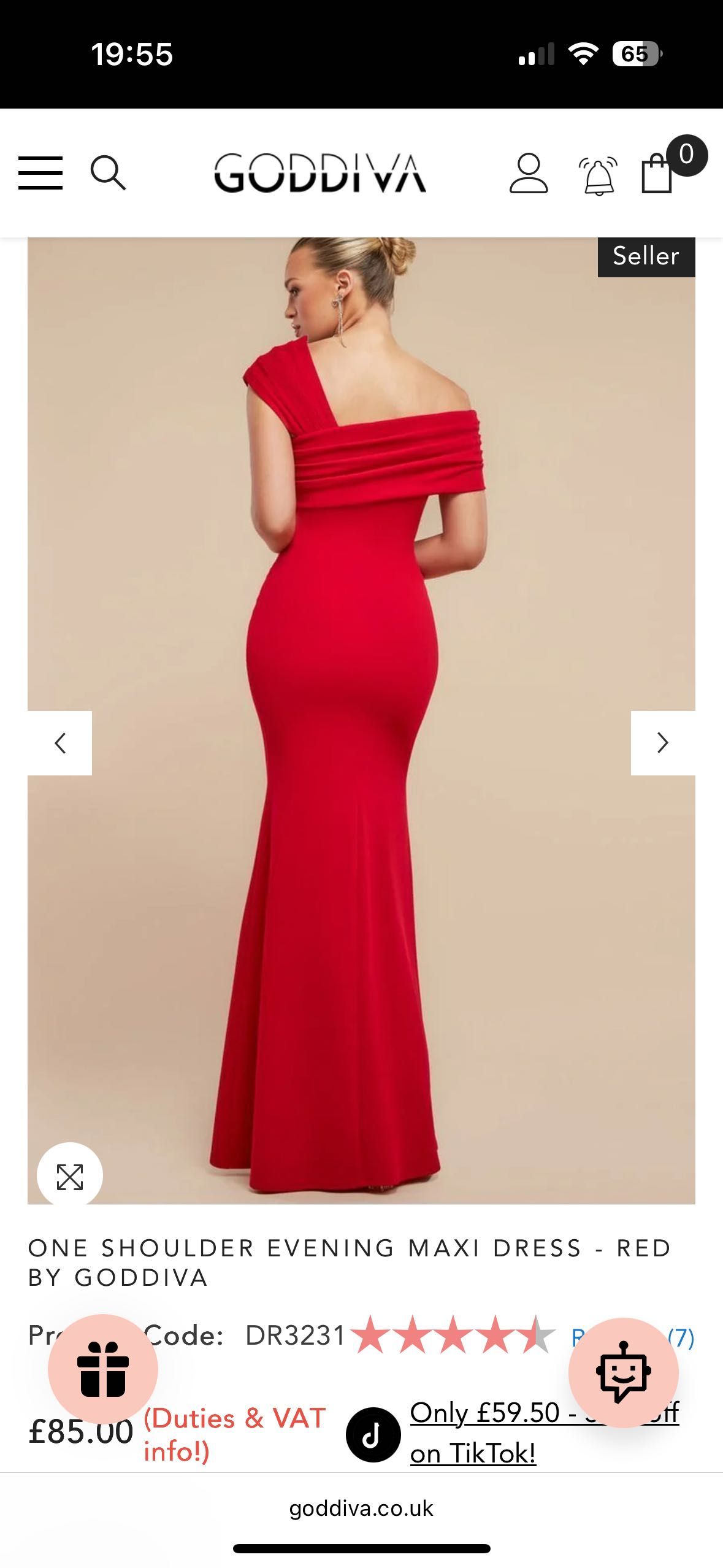Show the previous product image
723x1568 pixels.
pyautogui.click(x=60, y=743)
